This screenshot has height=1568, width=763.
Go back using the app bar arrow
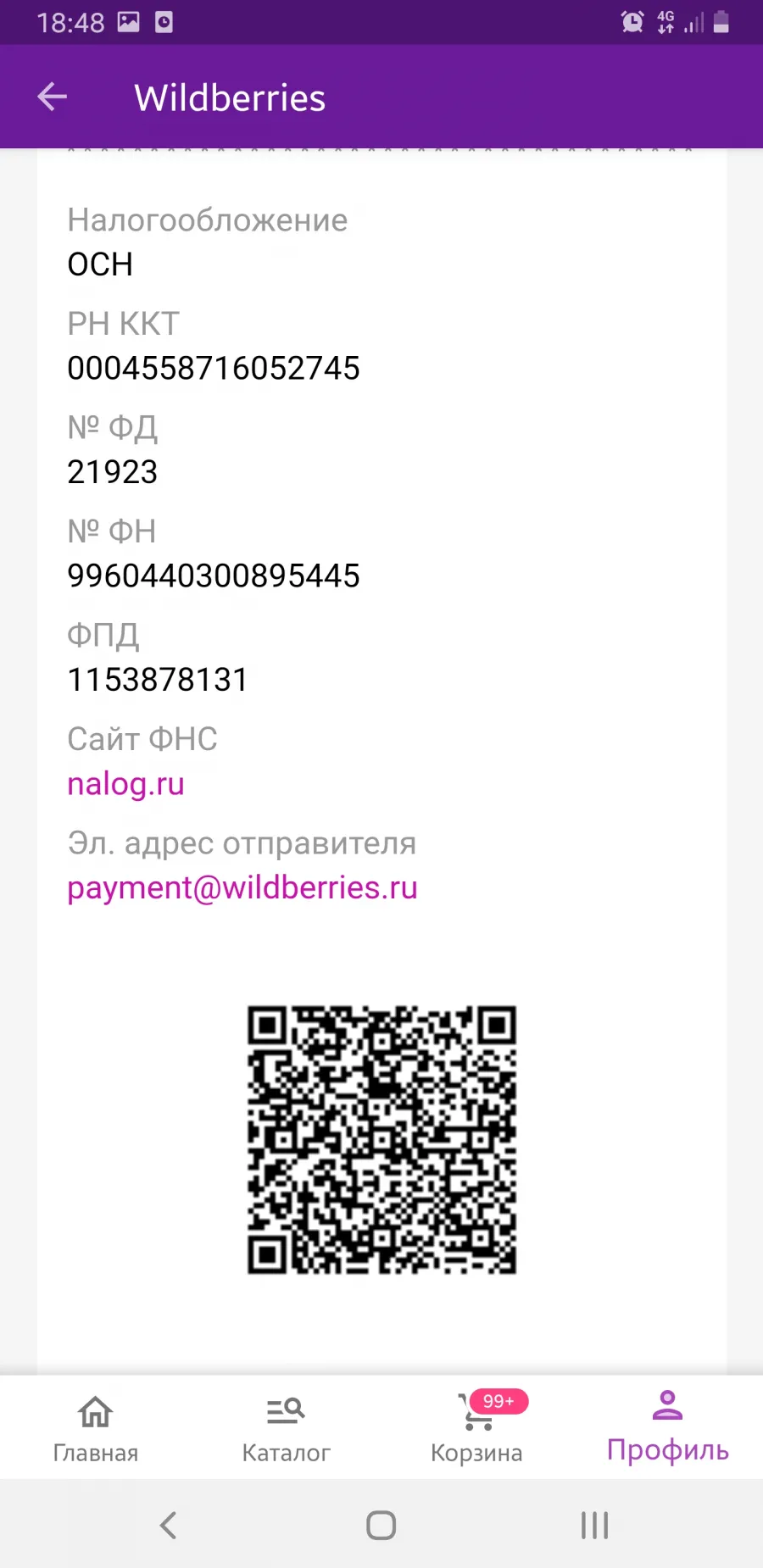click(52, 97)
